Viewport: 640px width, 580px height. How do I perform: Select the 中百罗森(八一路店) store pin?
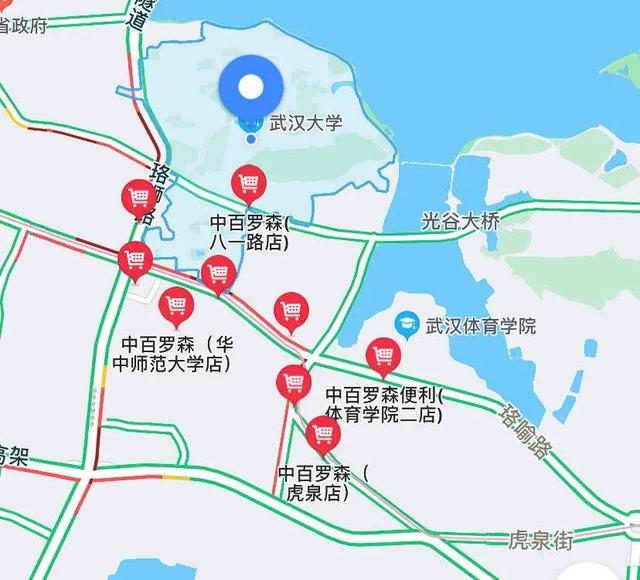click(248, 185)
